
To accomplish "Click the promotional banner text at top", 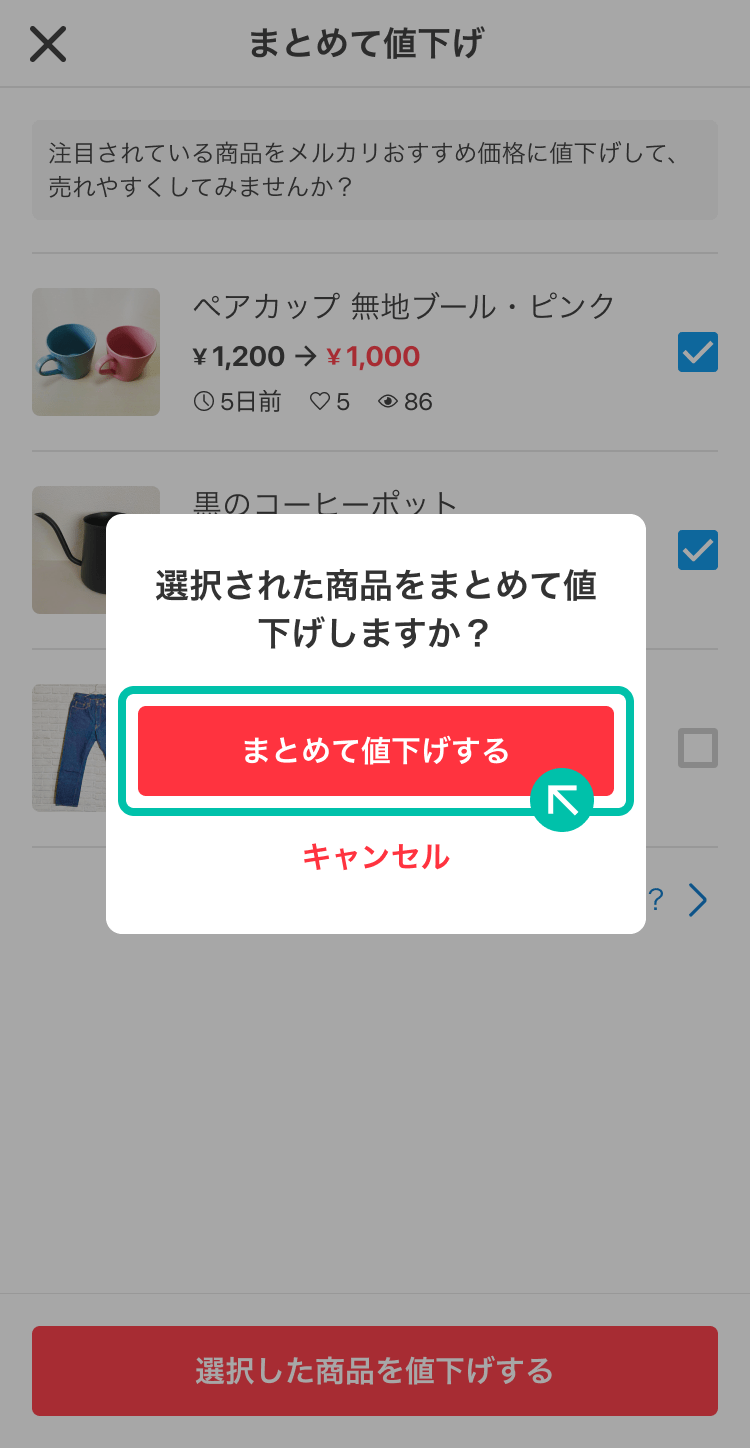I will pyautogui.click(x=375, y=170).
